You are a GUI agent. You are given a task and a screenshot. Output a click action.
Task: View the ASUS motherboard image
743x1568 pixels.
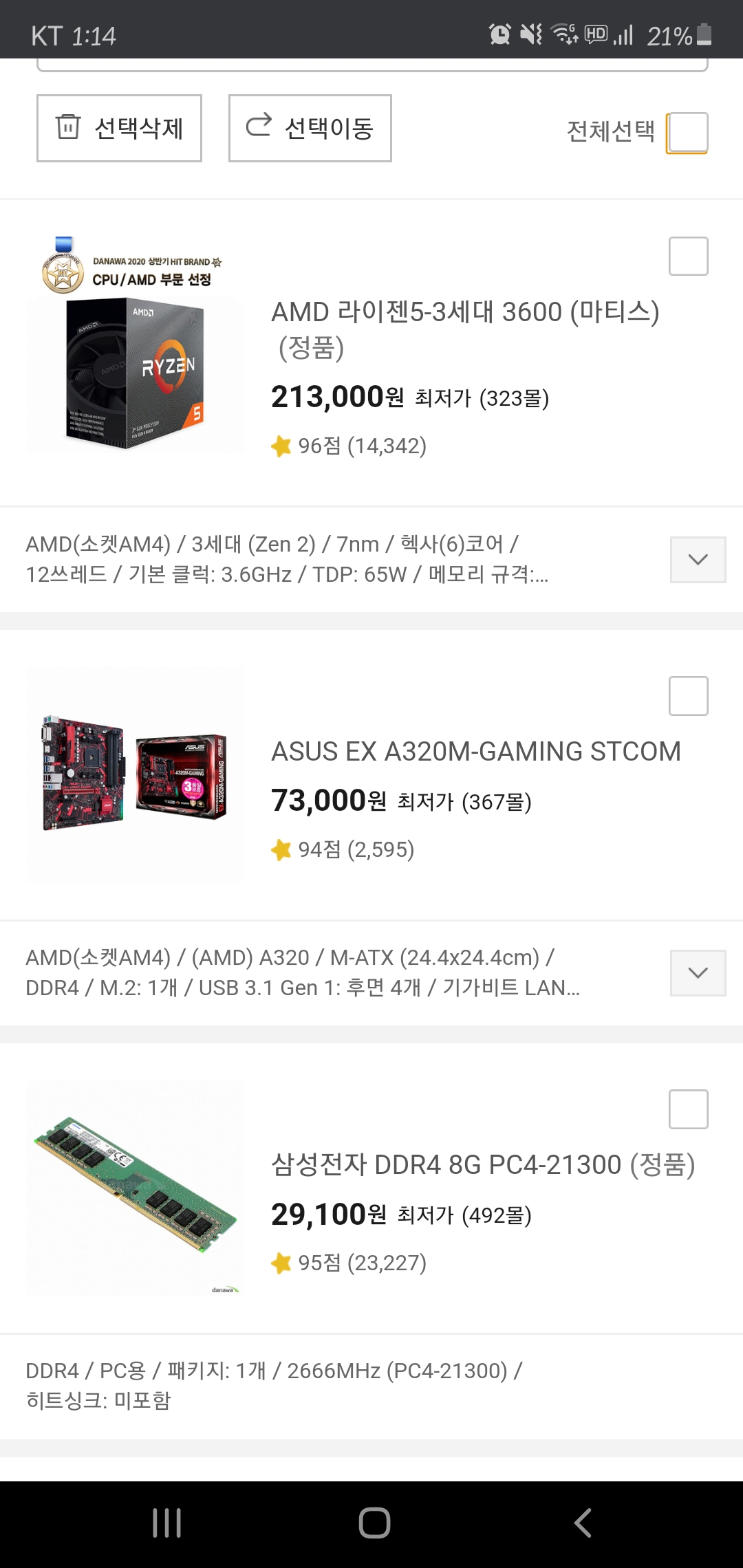tap(135, 775)
